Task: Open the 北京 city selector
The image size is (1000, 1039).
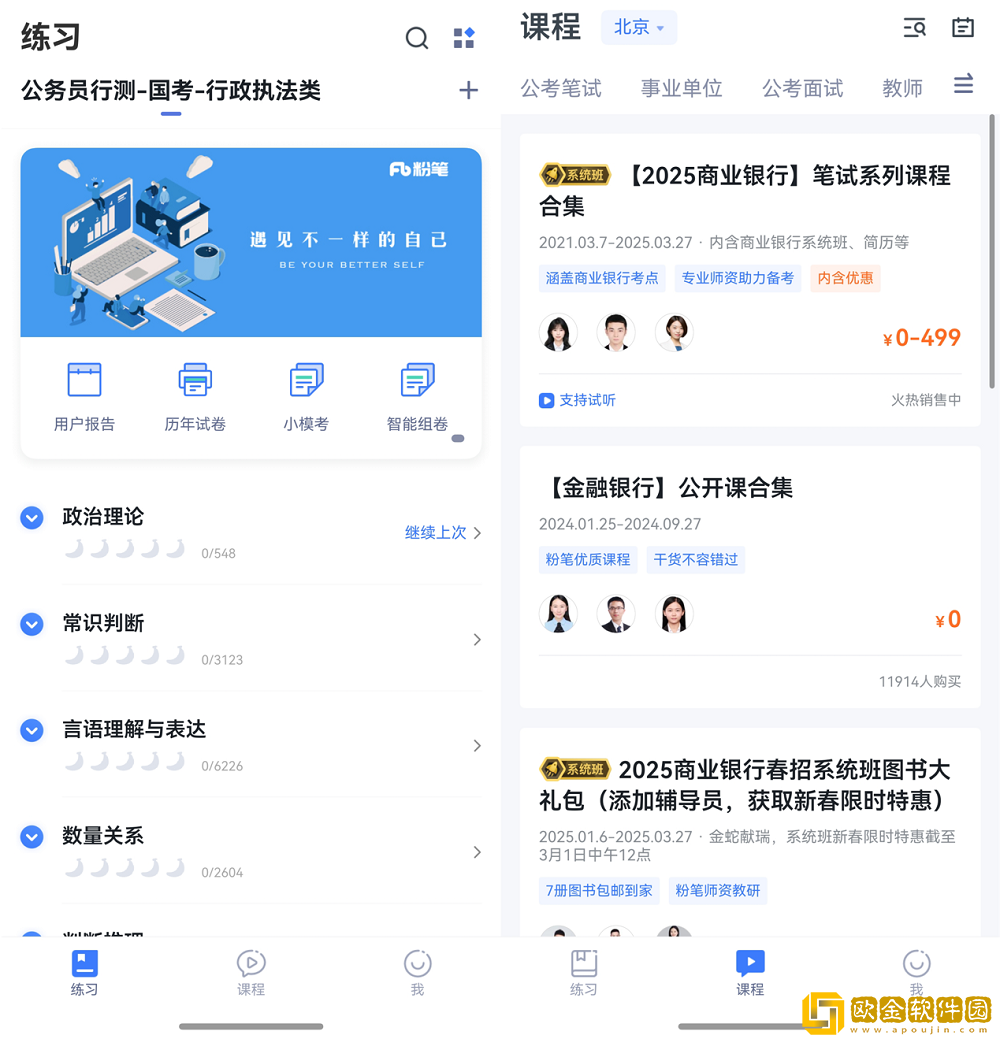Action: [638, 27]
